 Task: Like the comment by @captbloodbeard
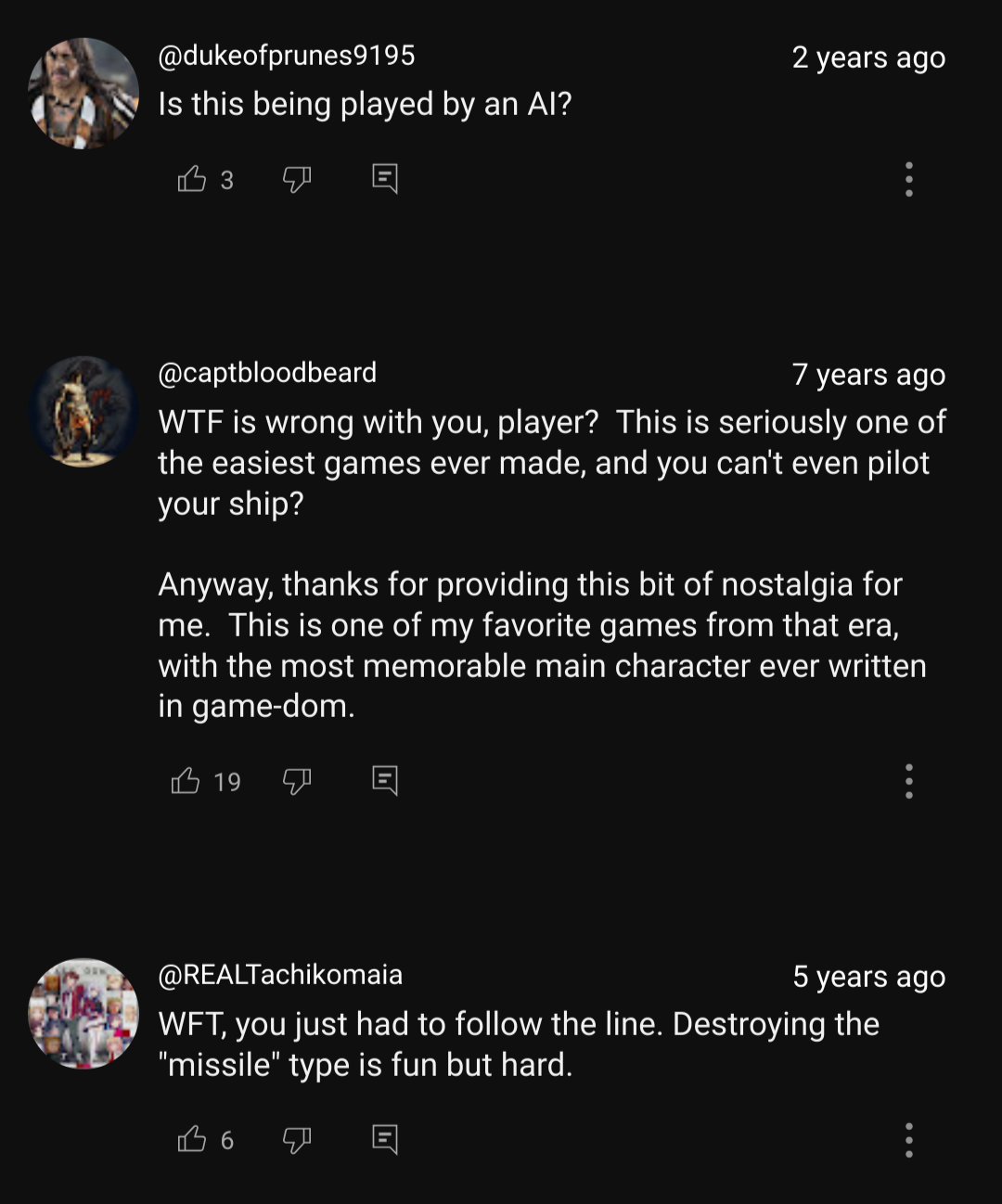point(186,781)
